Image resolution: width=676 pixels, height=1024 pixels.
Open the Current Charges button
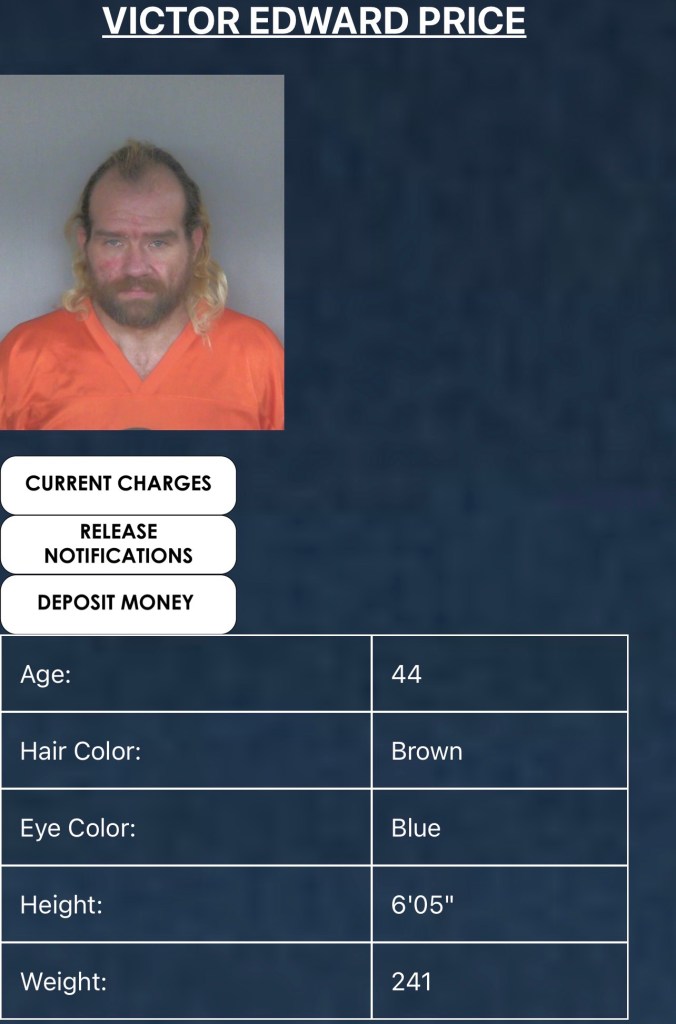pyautogui.click(x=118, y=484)
